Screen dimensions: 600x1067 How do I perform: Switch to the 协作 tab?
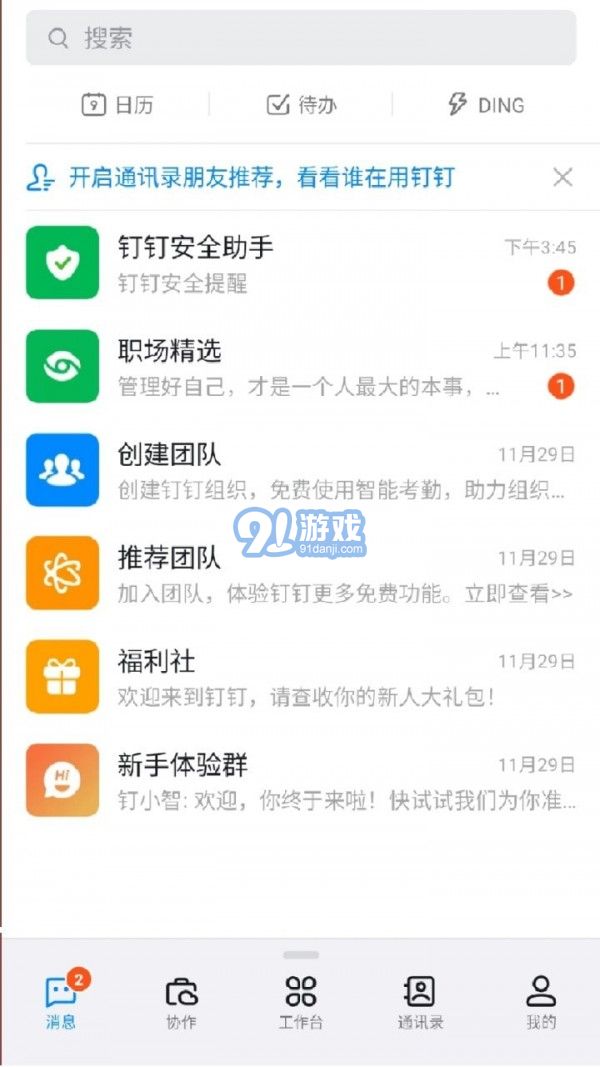coord(181,1002)
